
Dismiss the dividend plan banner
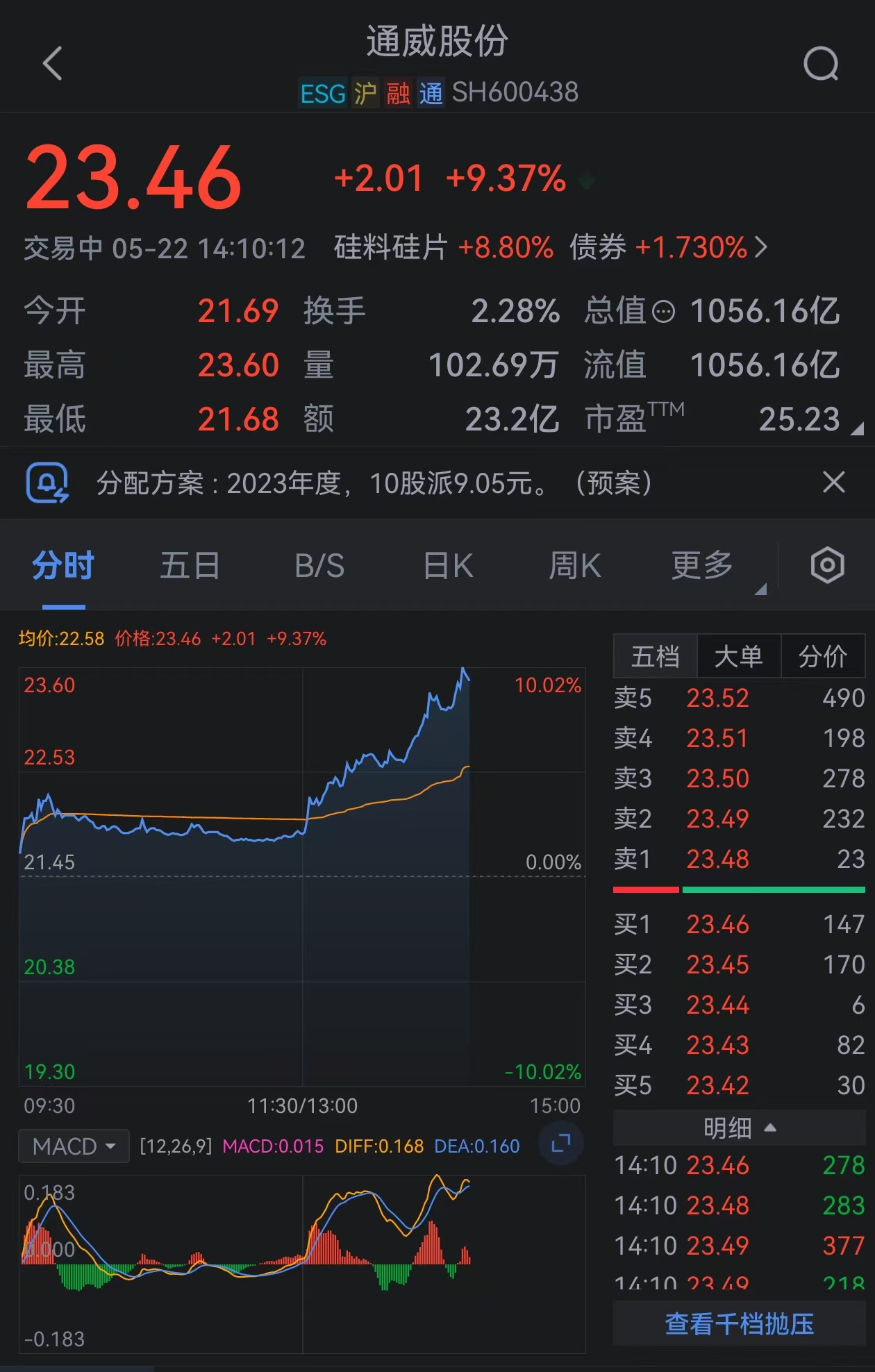[x=833, y=482]
